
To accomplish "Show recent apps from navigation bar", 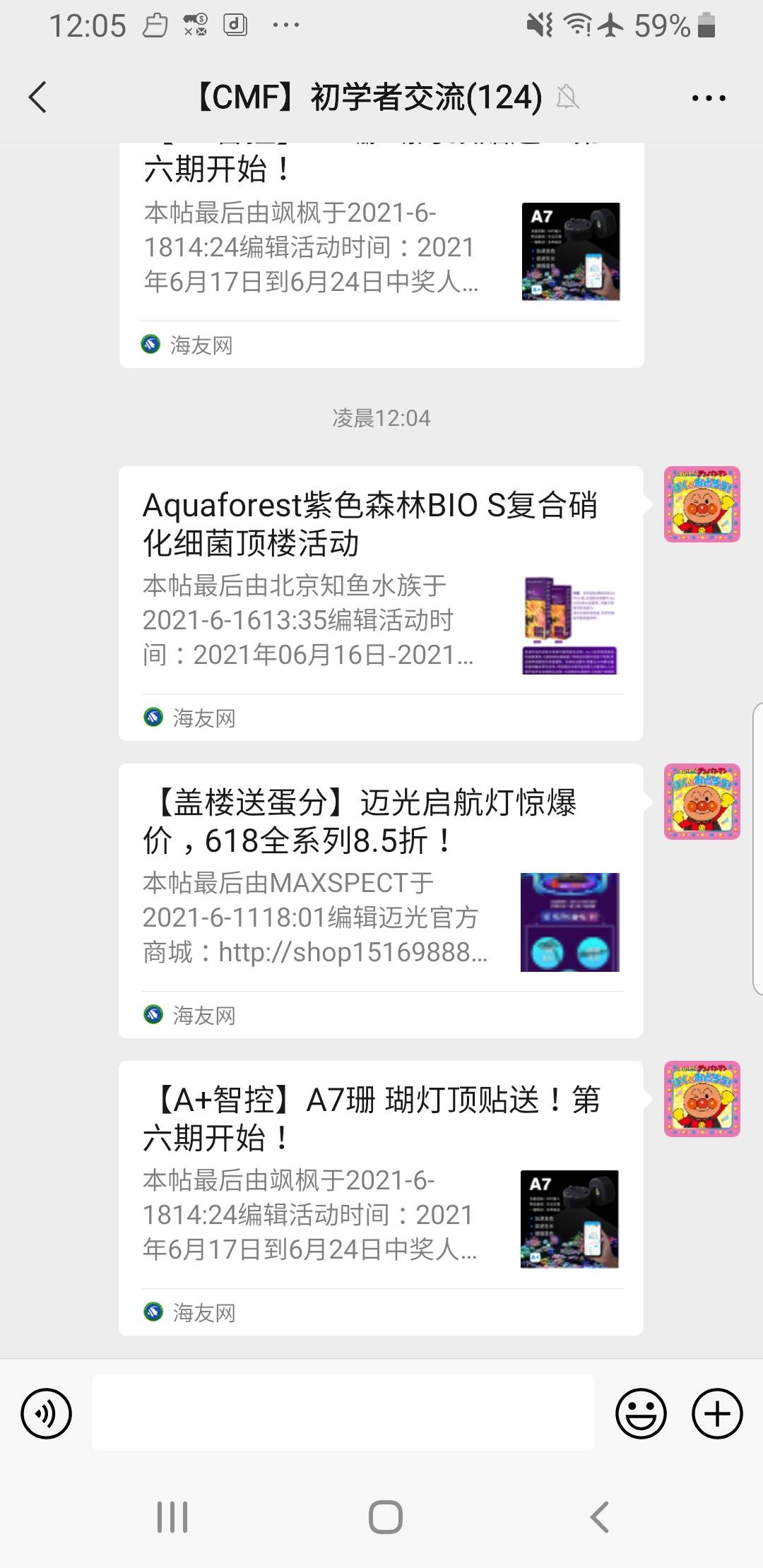I will [172, 1516].
